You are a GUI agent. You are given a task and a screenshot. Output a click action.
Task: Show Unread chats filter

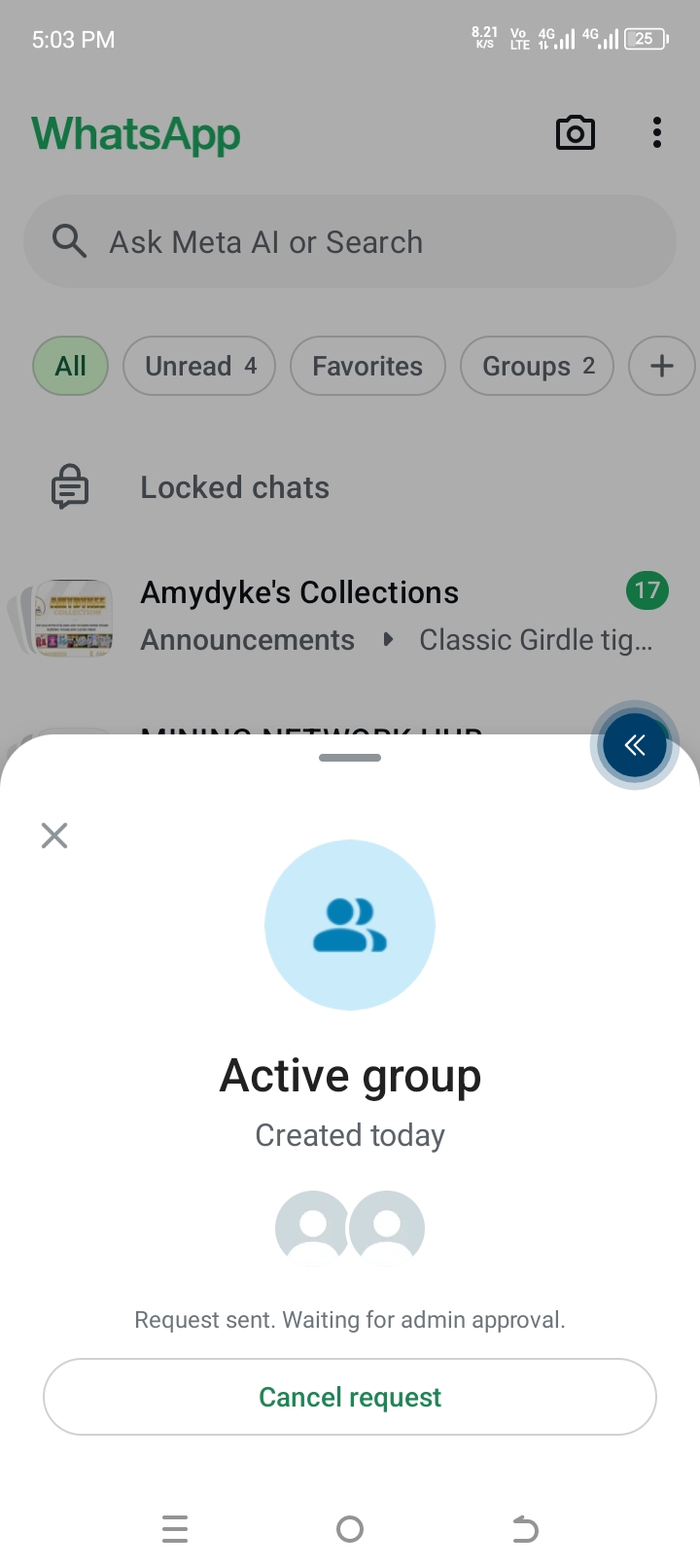(199, 366)
